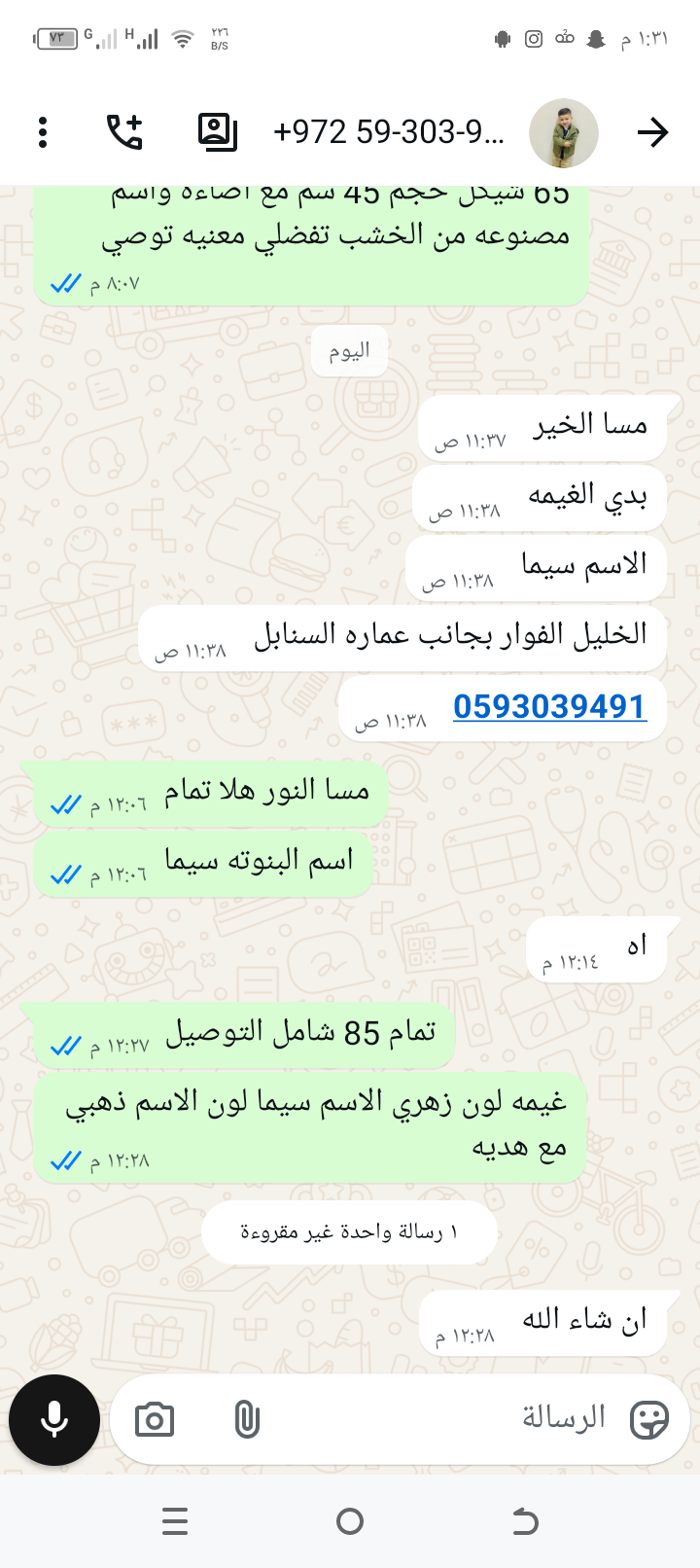Open the three-dot overflow menu
This screenshot has width=700, height=1568.
click(x=43, y=132)
